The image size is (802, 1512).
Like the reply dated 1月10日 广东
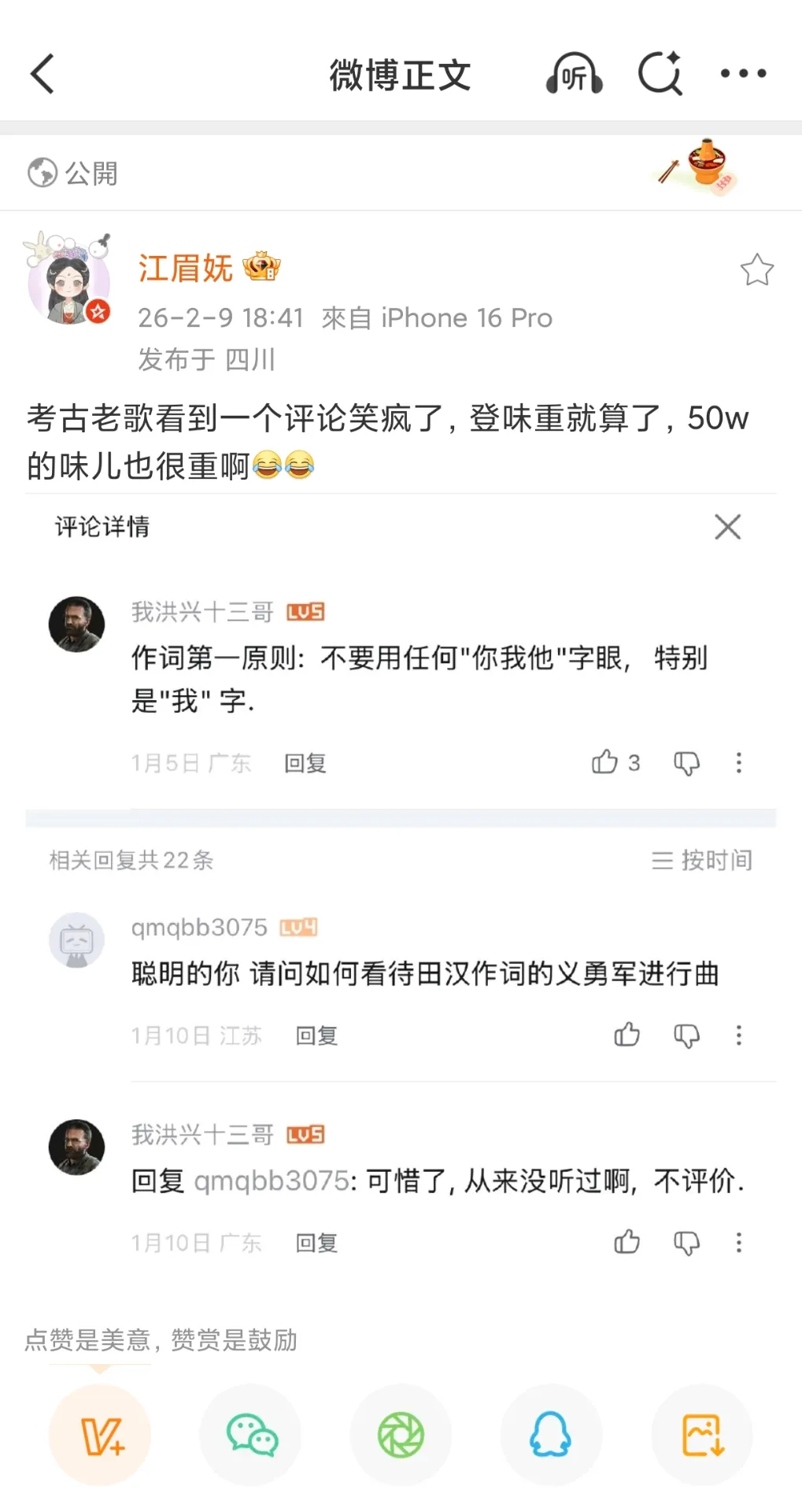[x=625, y=1243]
